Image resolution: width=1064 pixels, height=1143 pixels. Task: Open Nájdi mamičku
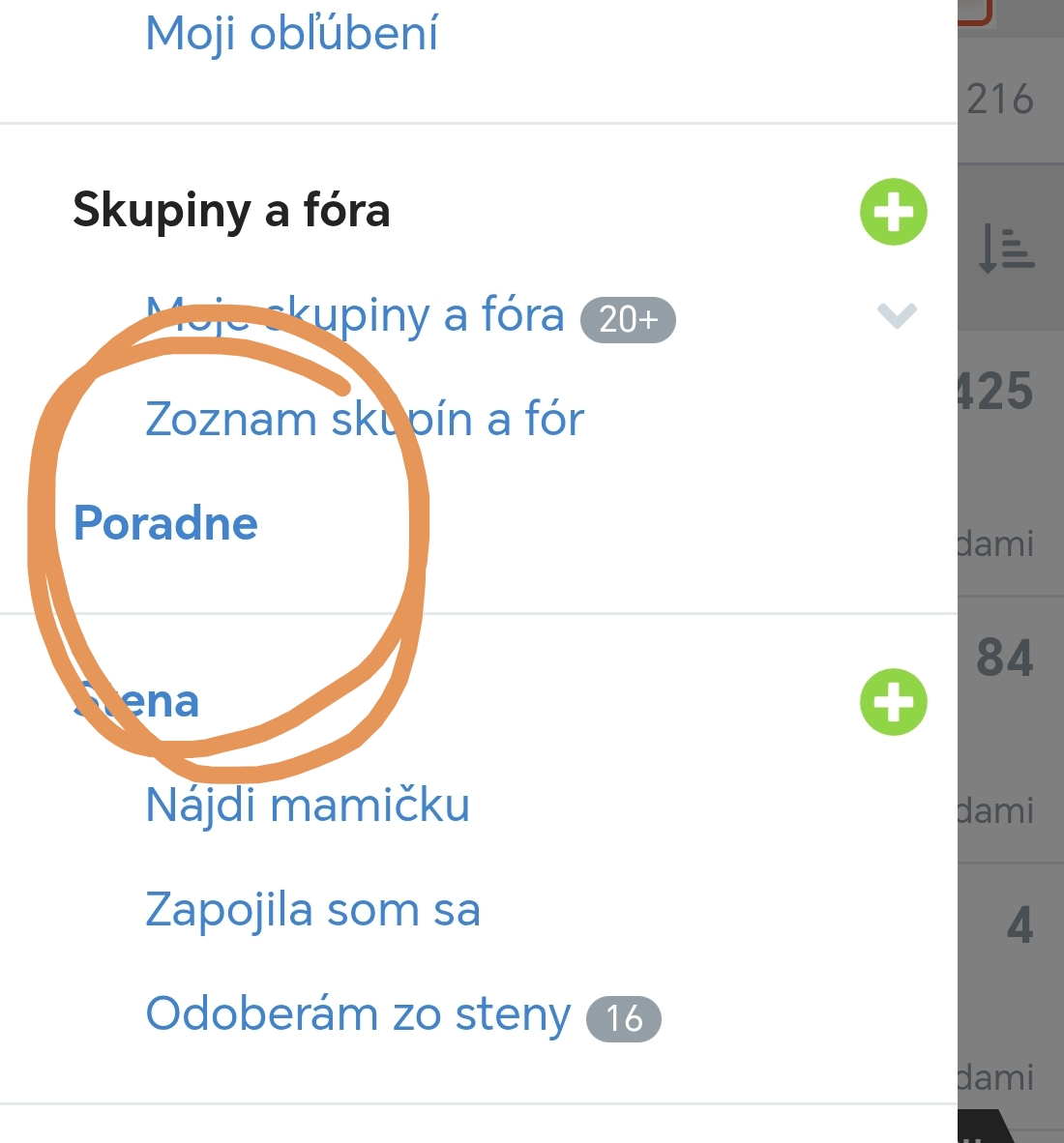(308, 806)
